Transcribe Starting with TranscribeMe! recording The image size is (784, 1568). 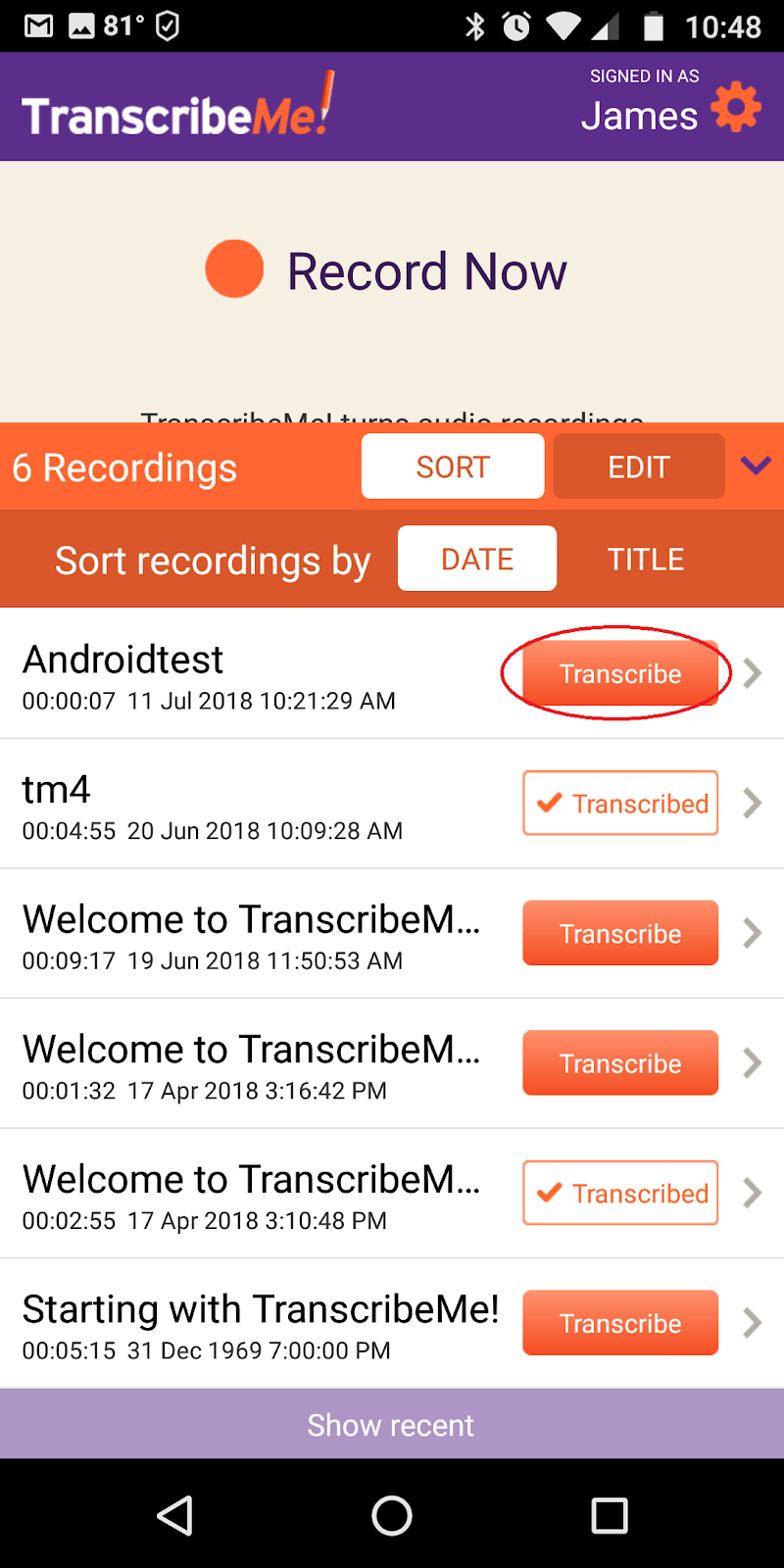point(620,1323)
